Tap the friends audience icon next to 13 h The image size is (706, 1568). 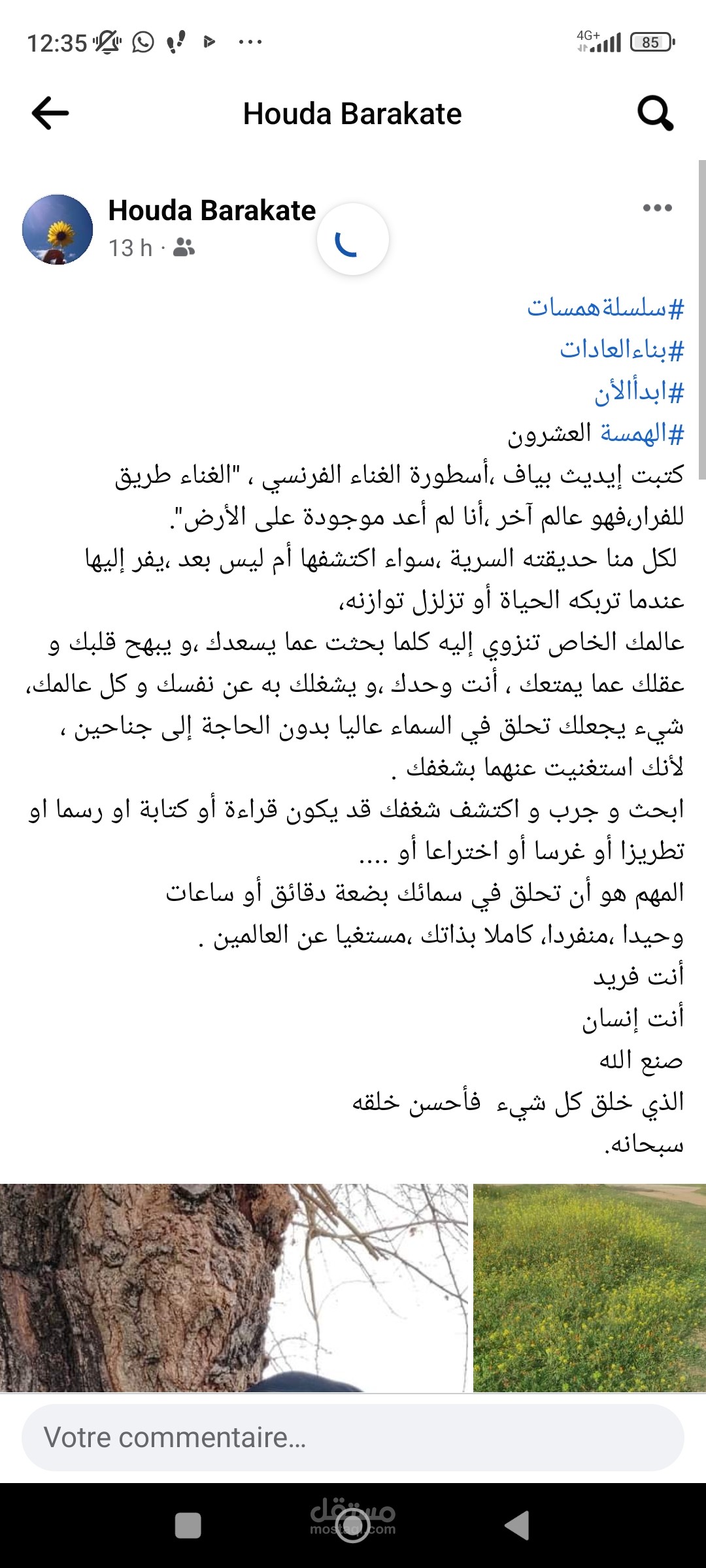[184, 248]
